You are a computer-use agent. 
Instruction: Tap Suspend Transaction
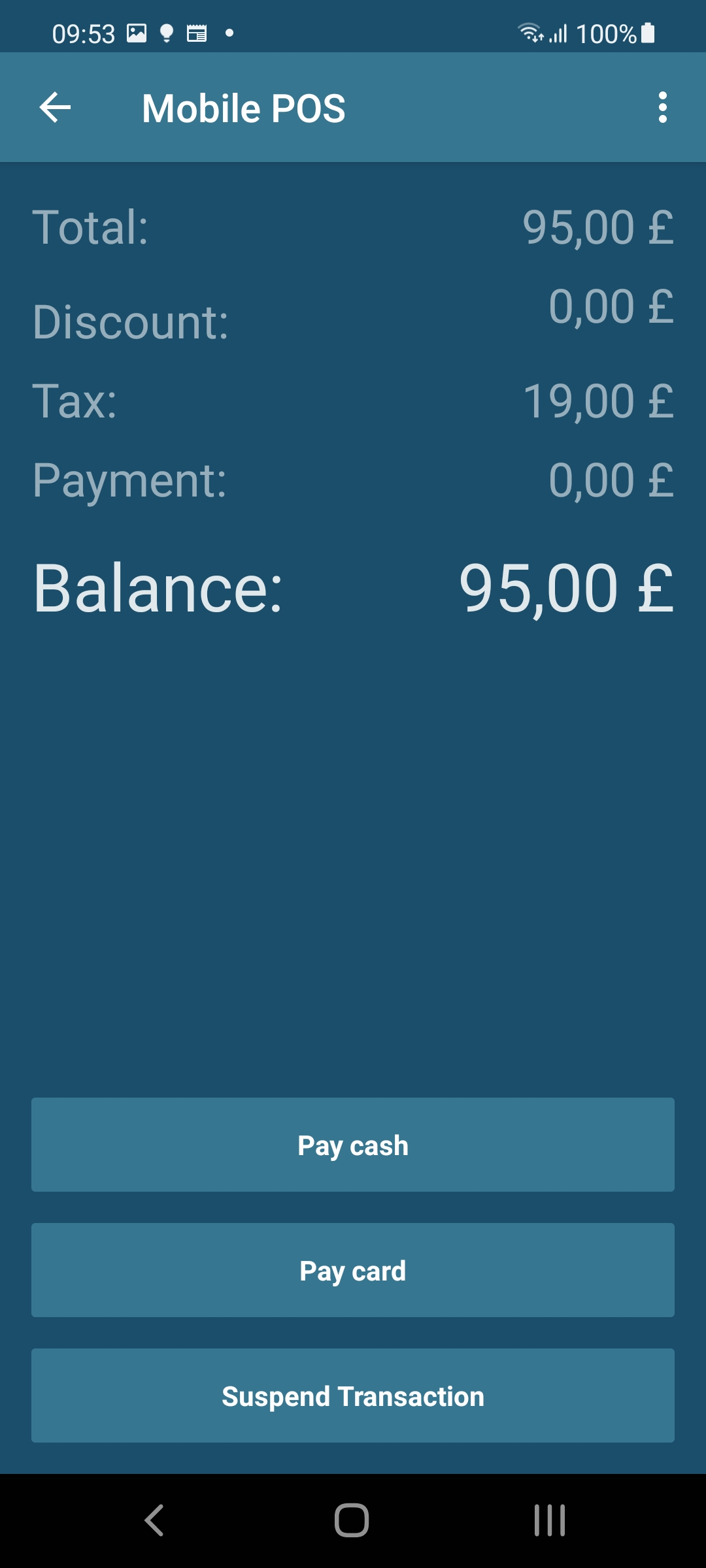(353, 1396)
